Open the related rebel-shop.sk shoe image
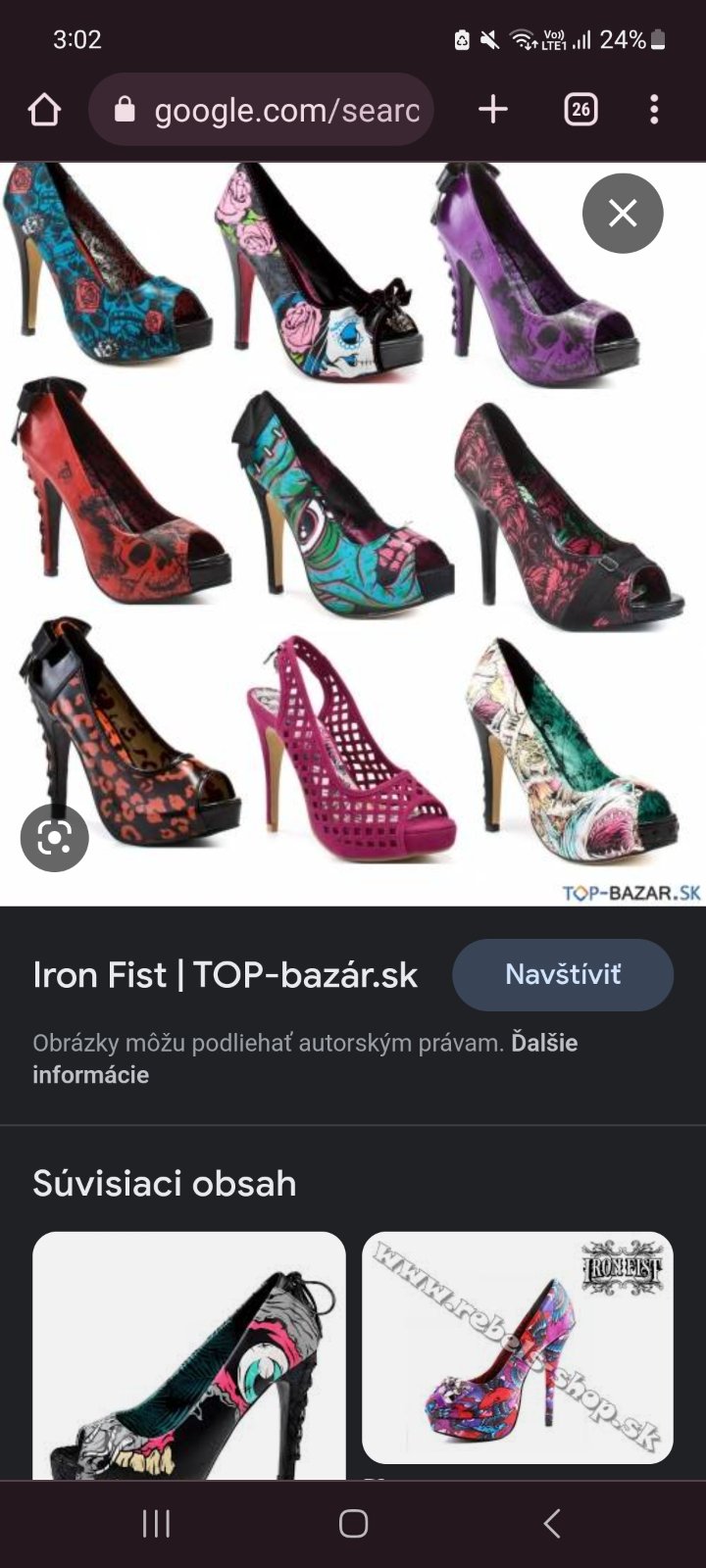The width and height of the screenshot is (706, 1568). tap(518, 1347)
